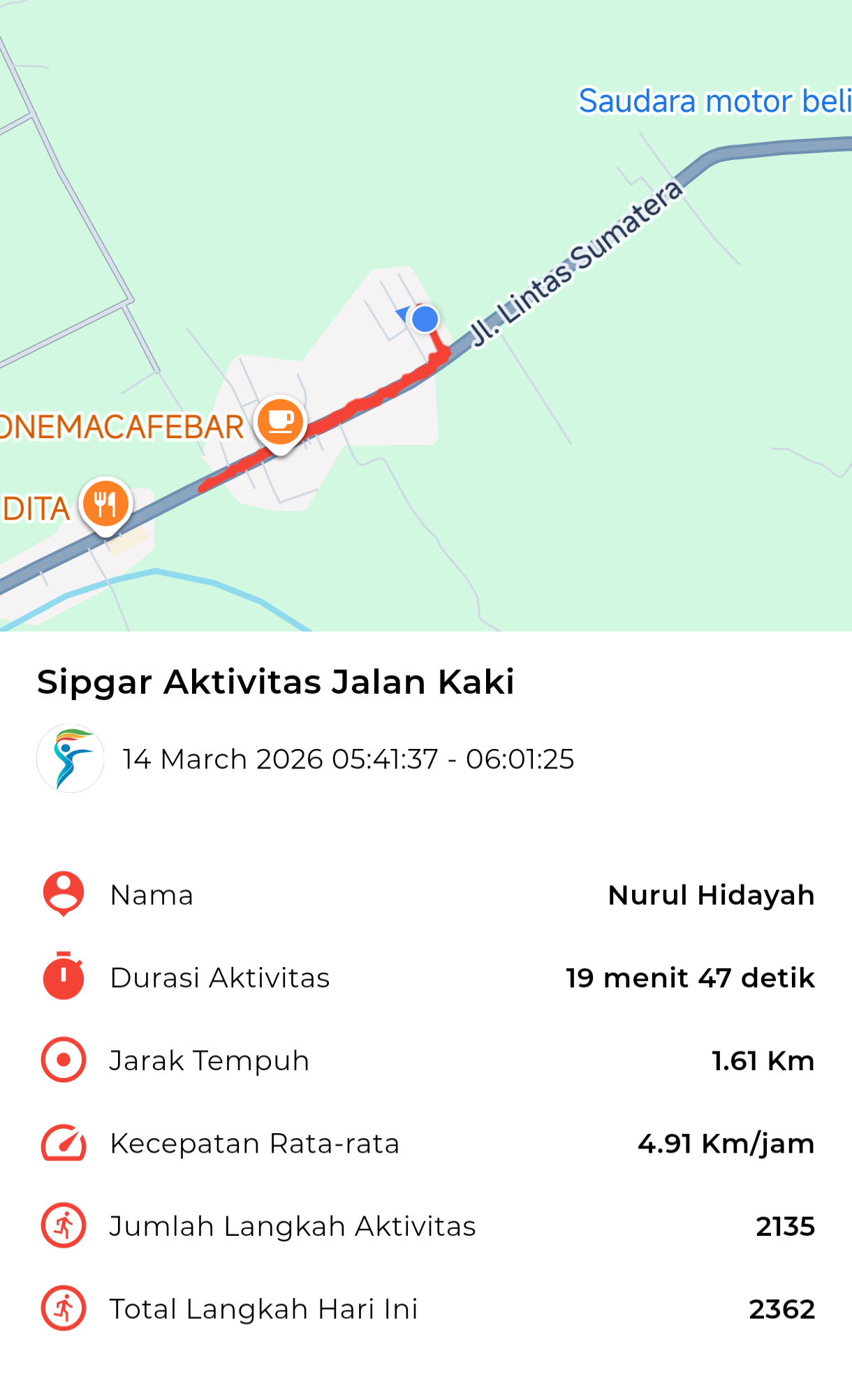Tap the Saudara motor place label
This screenshot has width=852, height=1400.
tap(714, 101)
